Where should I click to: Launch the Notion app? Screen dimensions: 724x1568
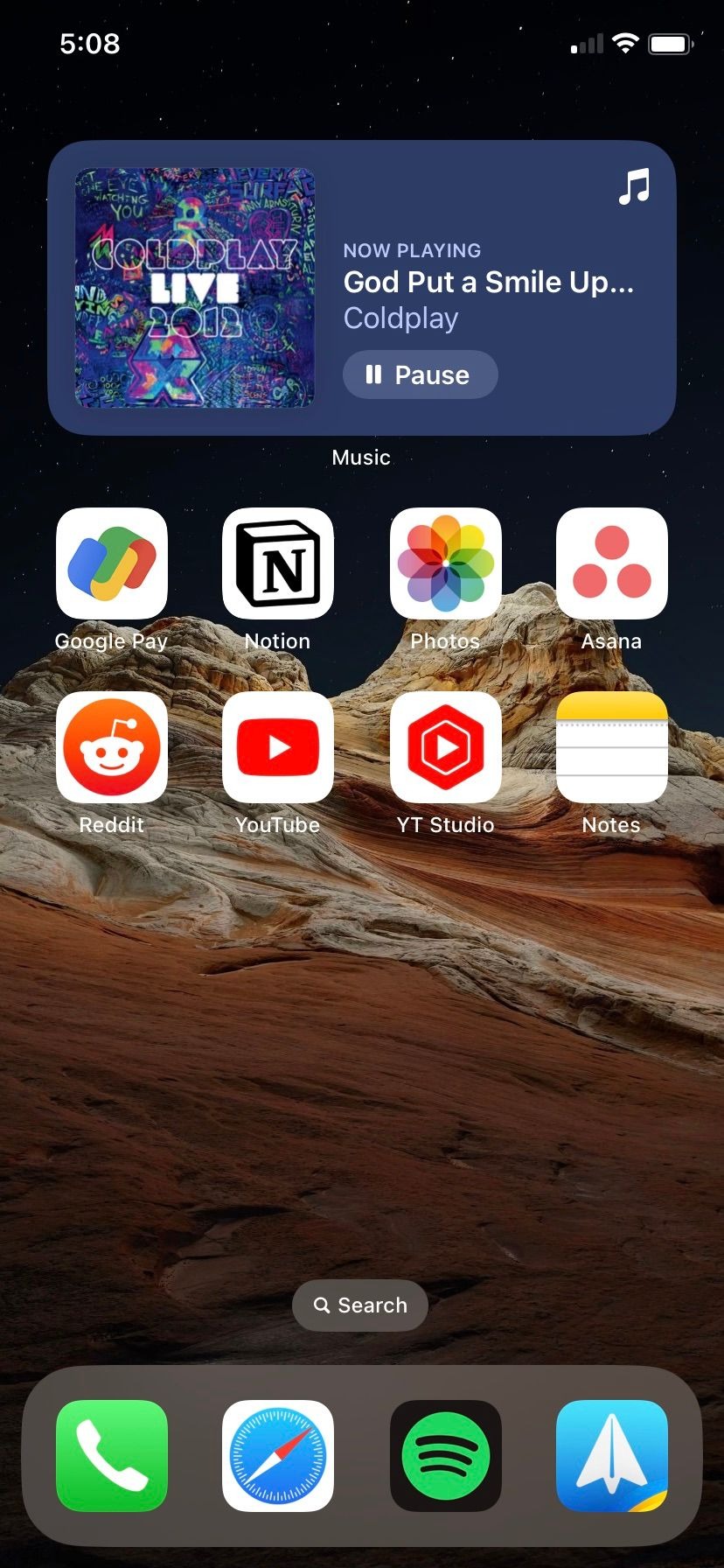pos(278,563)
